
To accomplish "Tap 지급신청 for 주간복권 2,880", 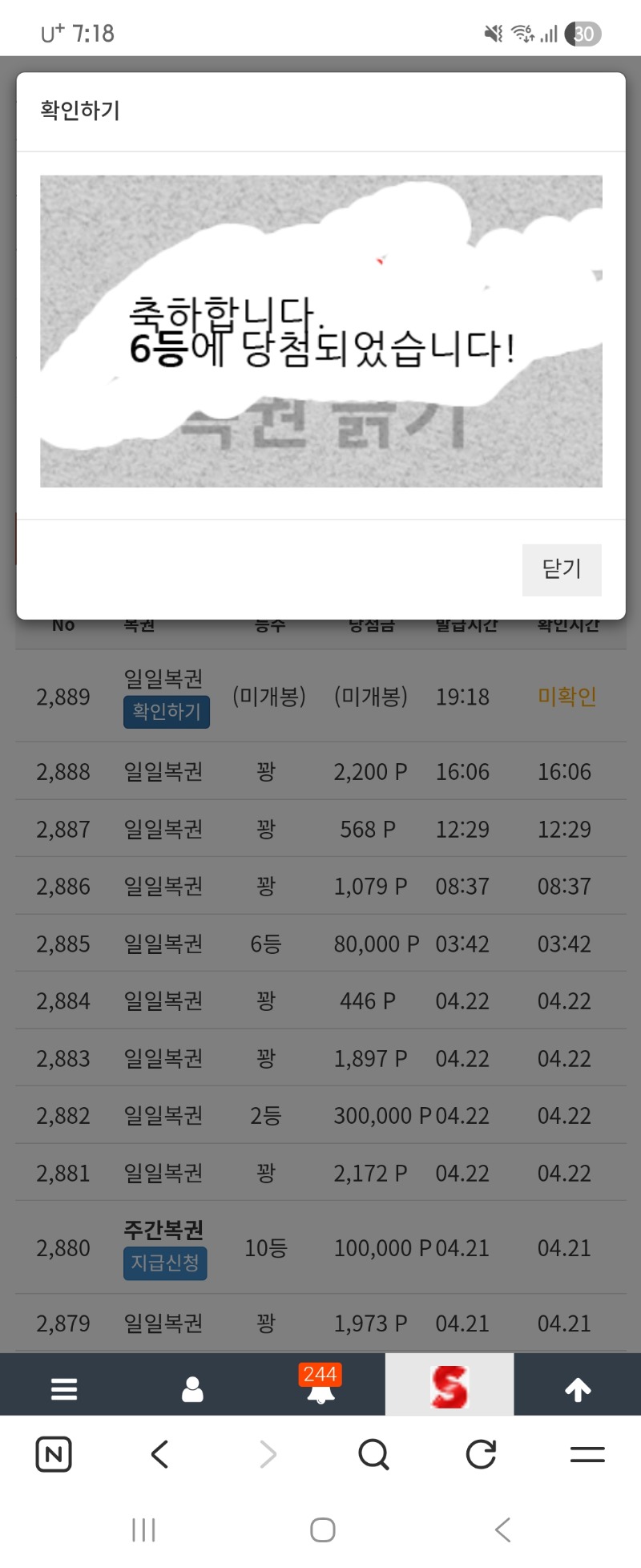I will (x=165, y=1263).
